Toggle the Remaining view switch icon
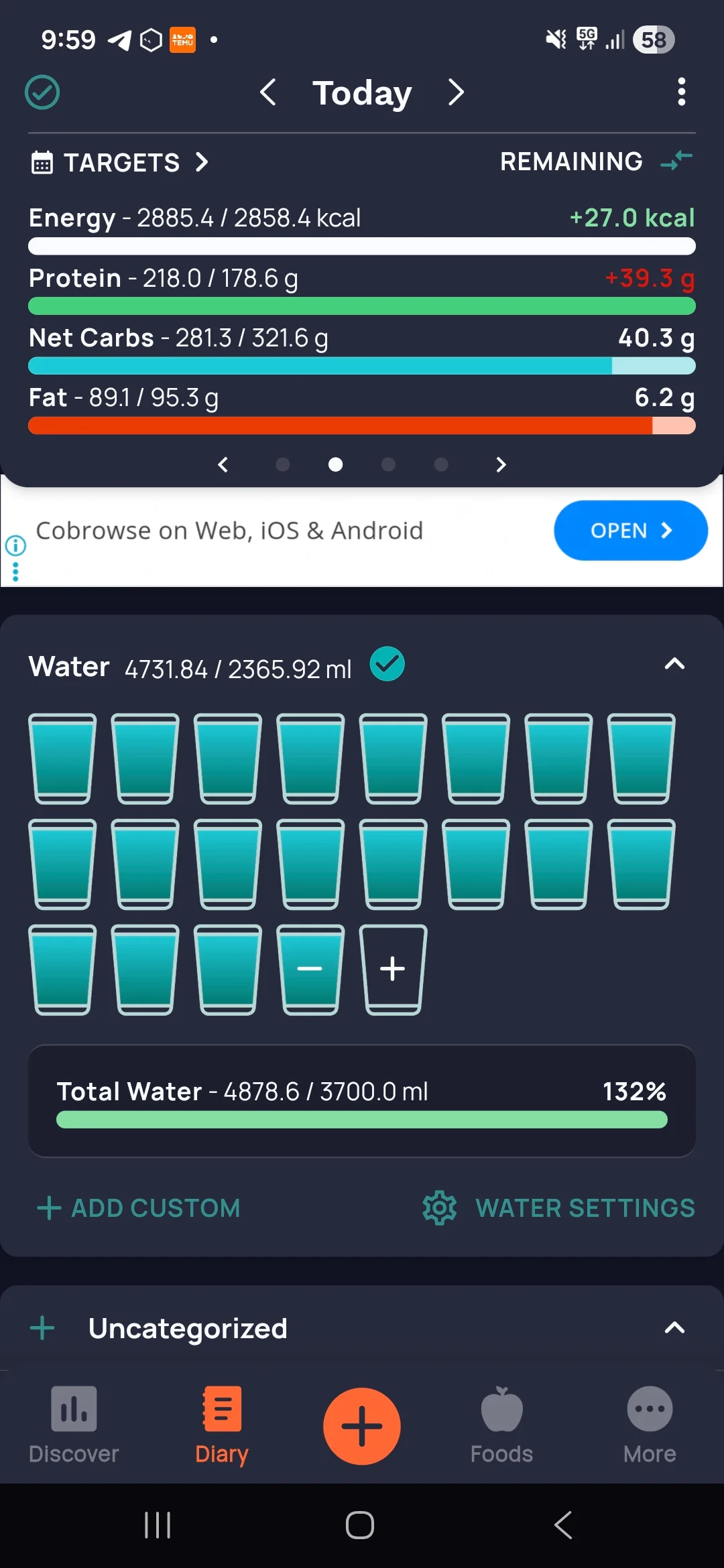Viewport: 724px width, 1568px height. click(676, 161)
